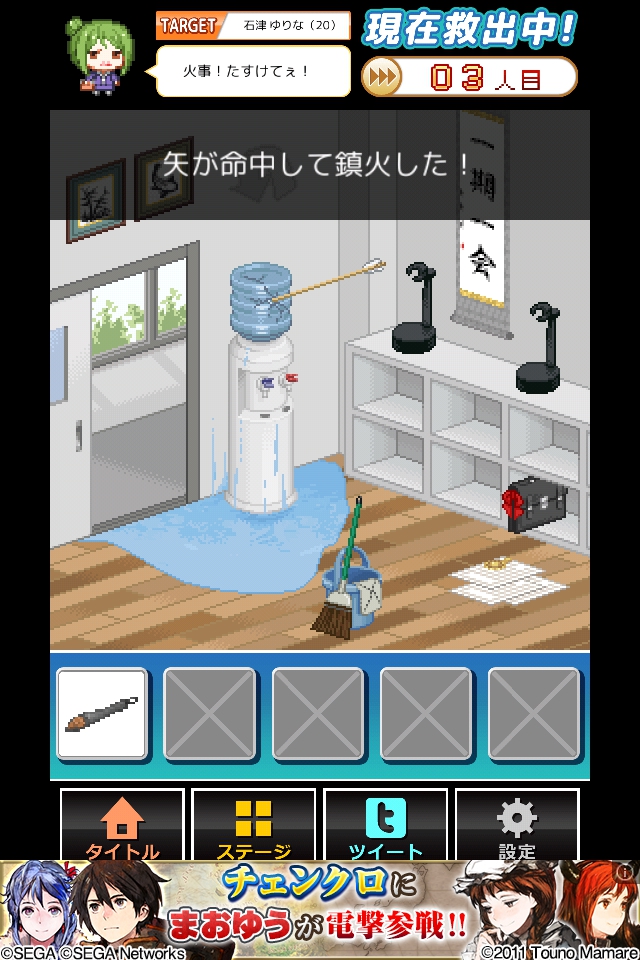Select the brush item in inventory
The width and height of the screenshot is (640, 960).
(x=102, y=714)
